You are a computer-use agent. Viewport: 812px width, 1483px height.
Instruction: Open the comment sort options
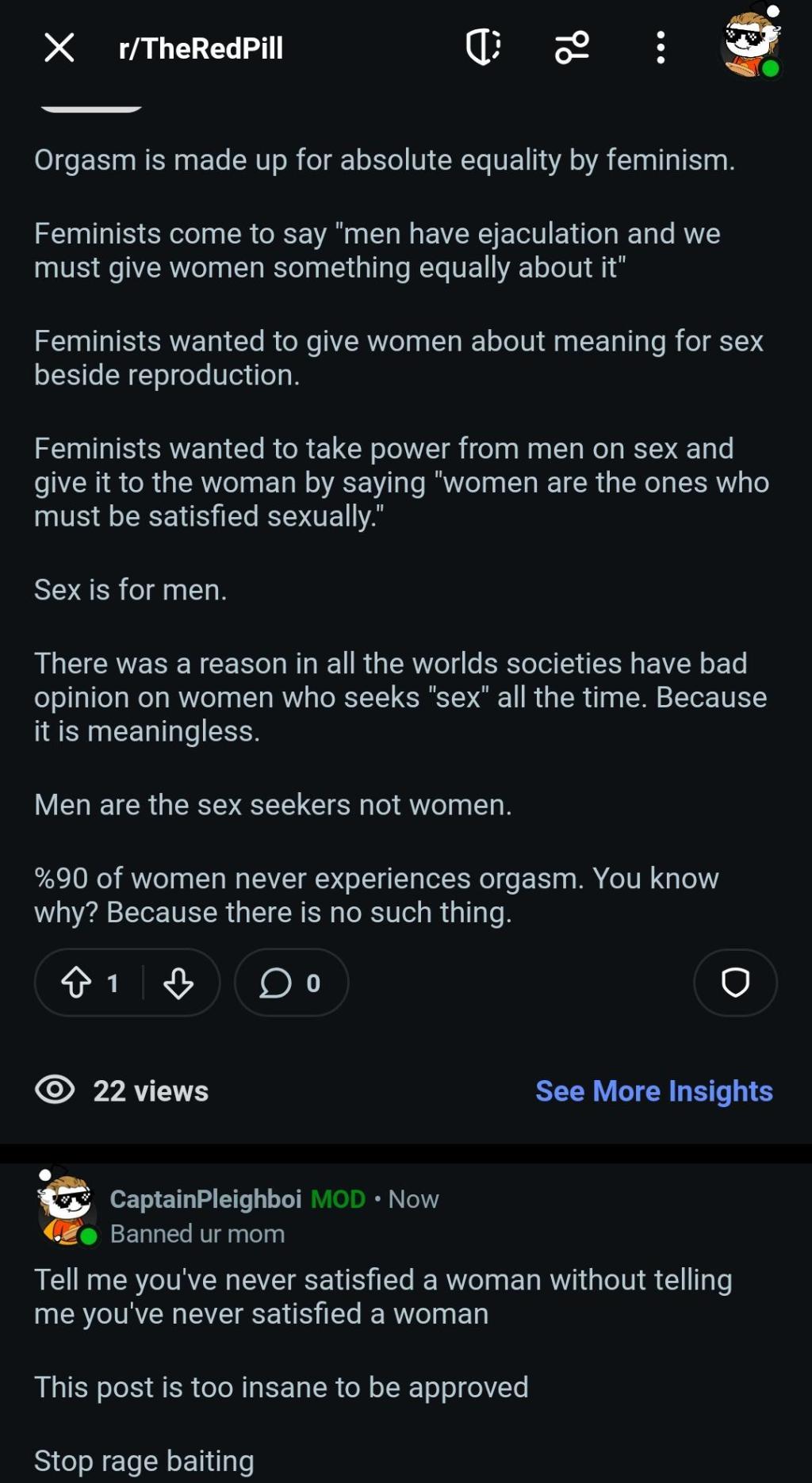[x=572, y=48]
